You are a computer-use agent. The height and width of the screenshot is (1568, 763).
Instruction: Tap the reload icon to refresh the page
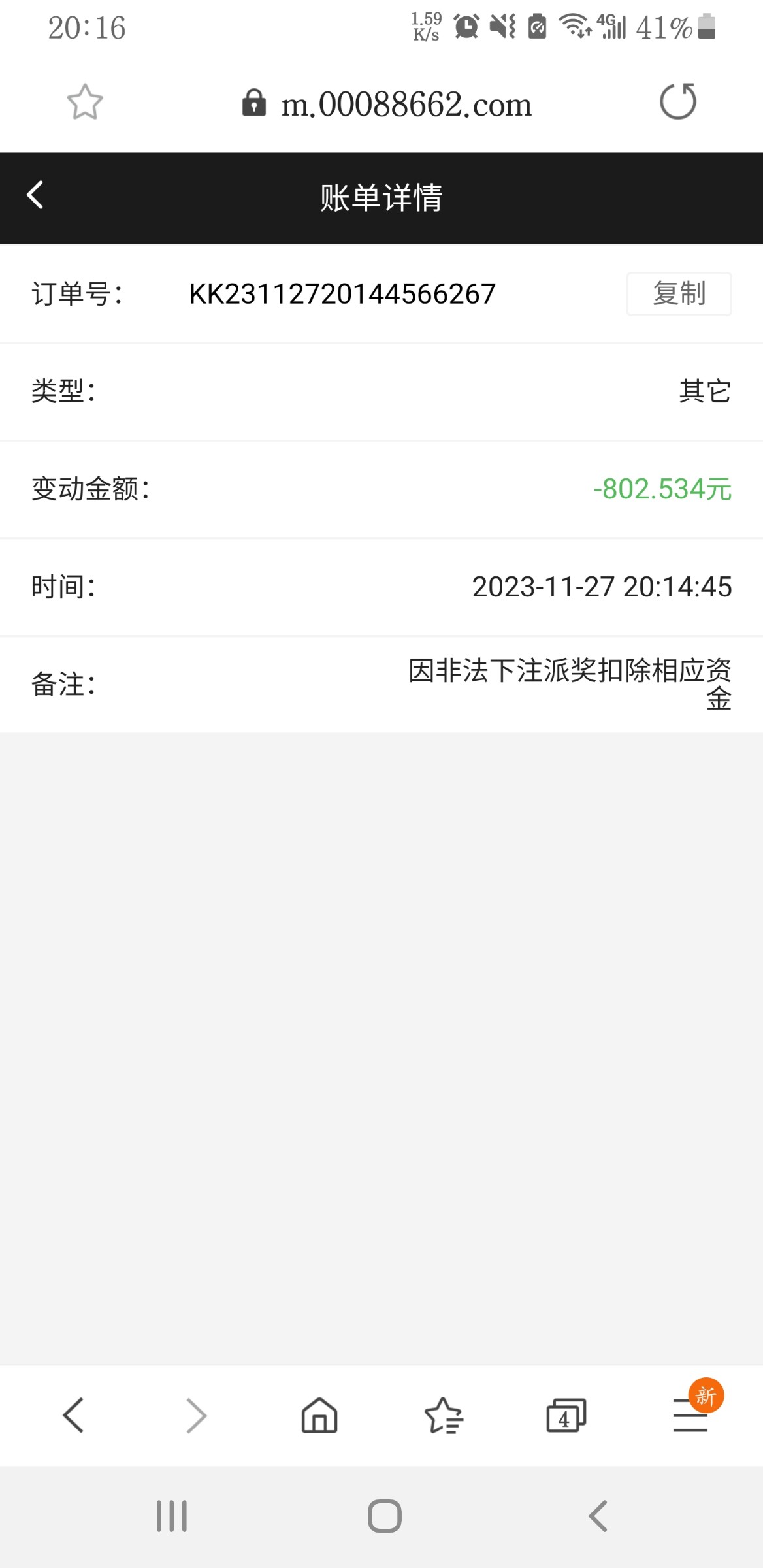[679, 102]
